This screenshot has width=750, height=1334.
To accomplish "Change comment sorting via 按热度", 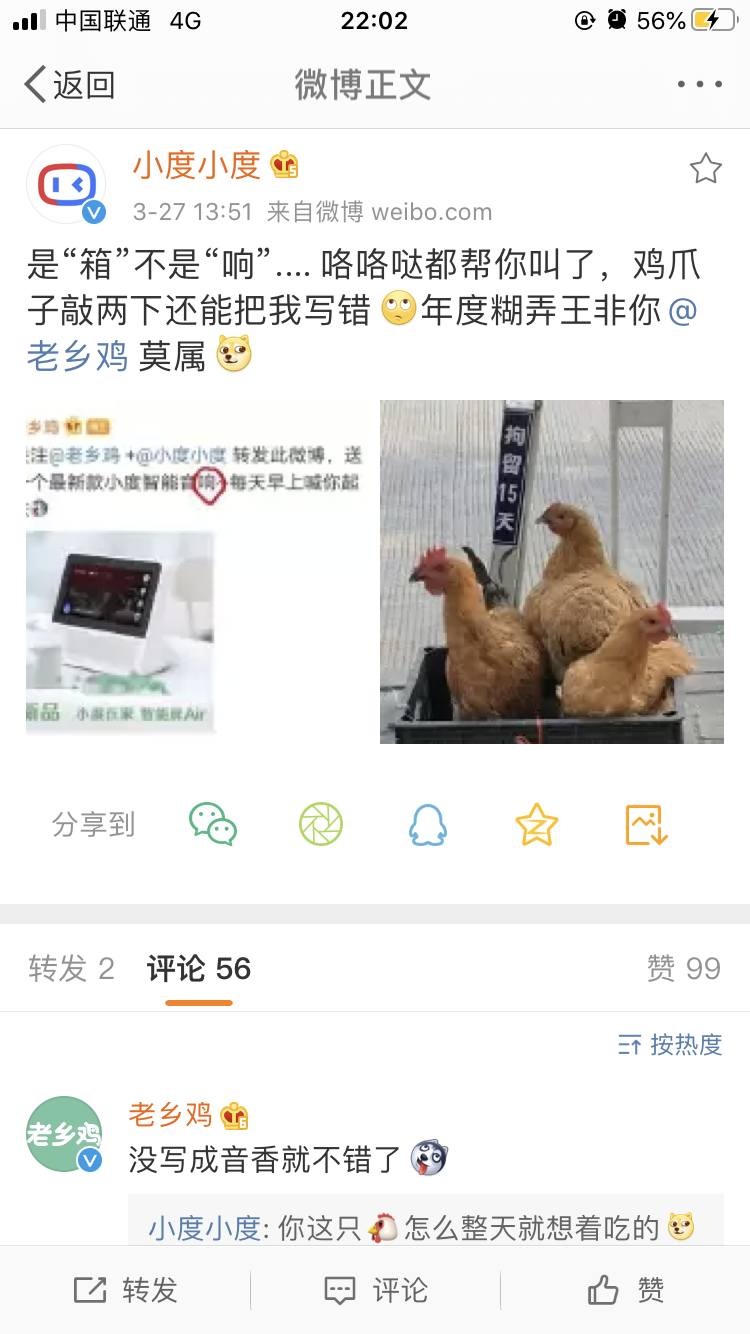I will 670,1045.
